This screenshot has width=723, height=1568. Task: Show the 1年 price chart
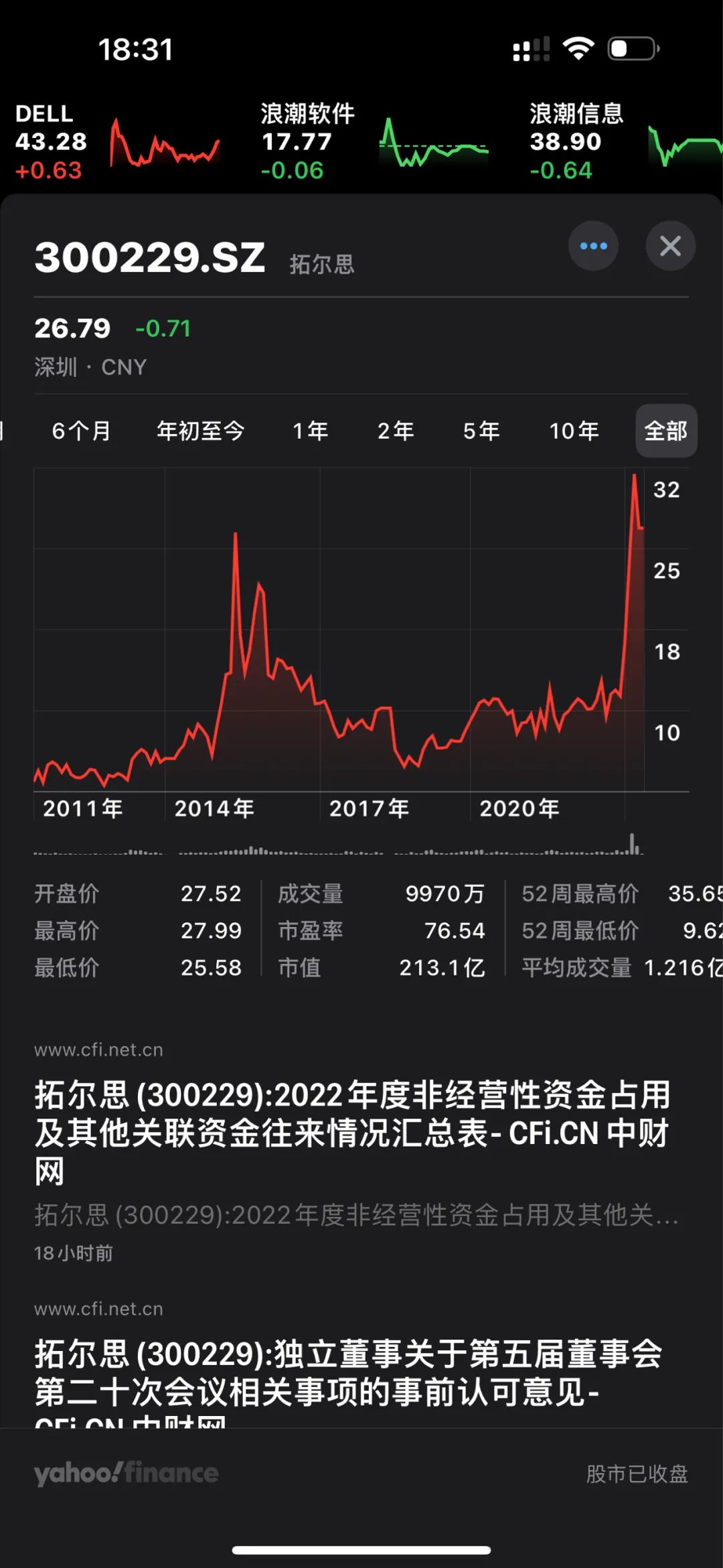[310, 431]
